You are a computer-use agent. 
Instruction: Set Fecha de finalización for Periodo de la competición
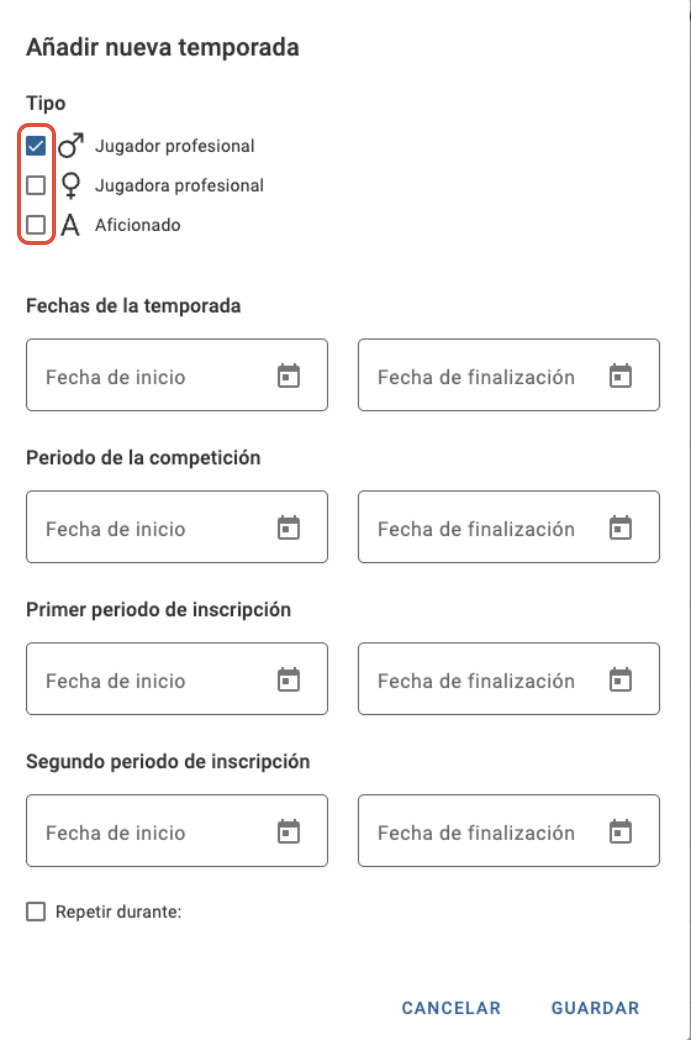coord(509,527)
